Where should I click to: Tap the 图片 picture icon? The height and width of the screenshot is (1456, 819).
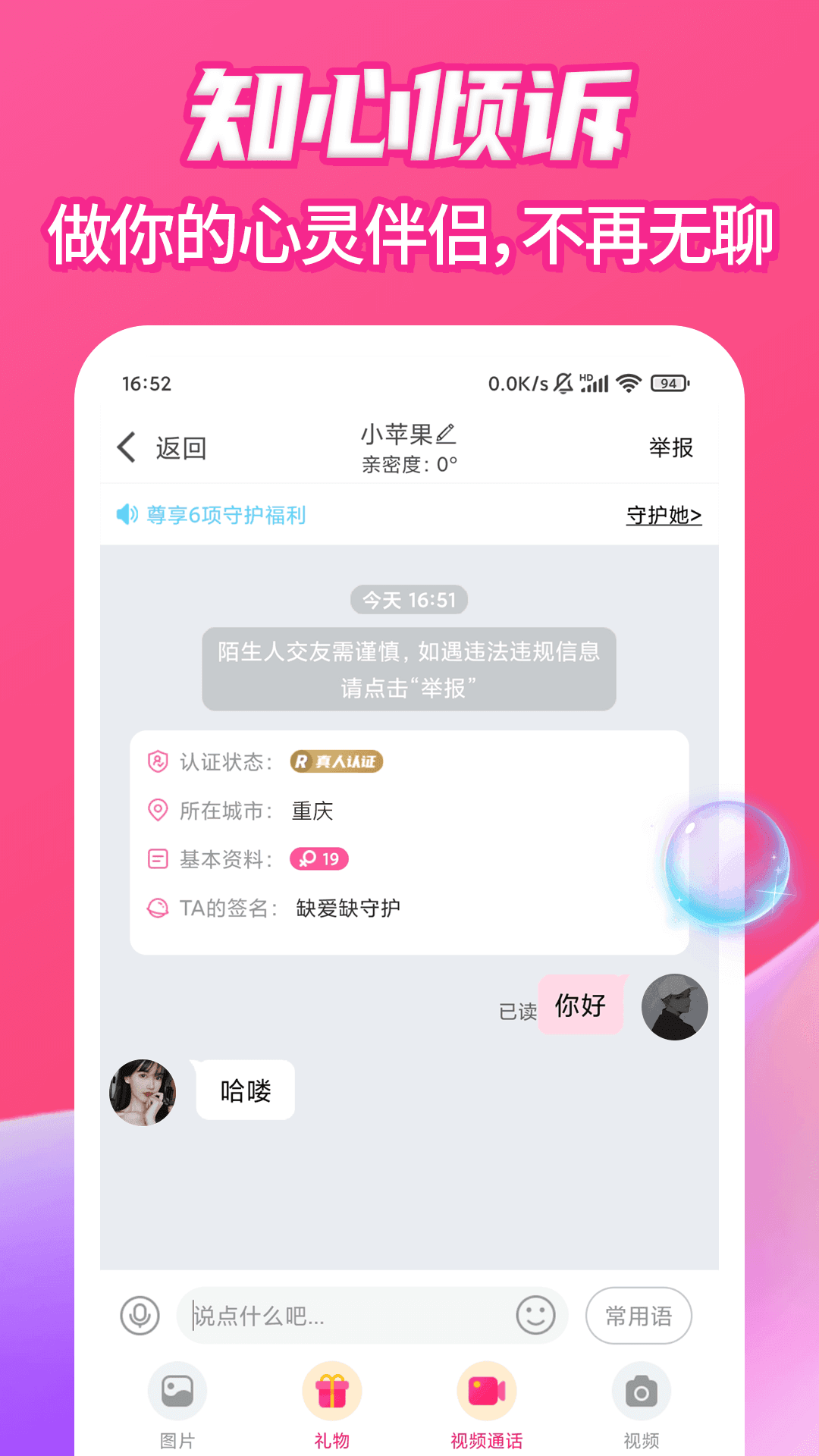tap(177, 1392)
